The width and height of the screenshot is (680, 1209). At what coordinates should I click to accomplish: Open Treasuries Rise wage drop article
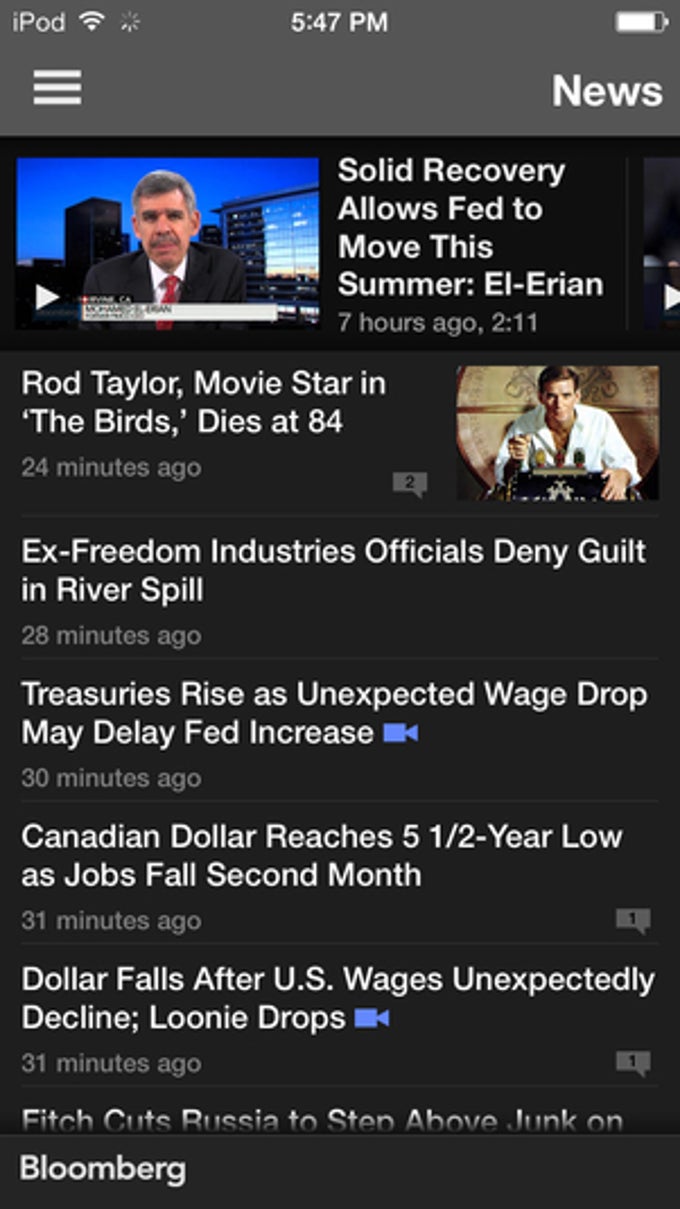click(333, 713)
